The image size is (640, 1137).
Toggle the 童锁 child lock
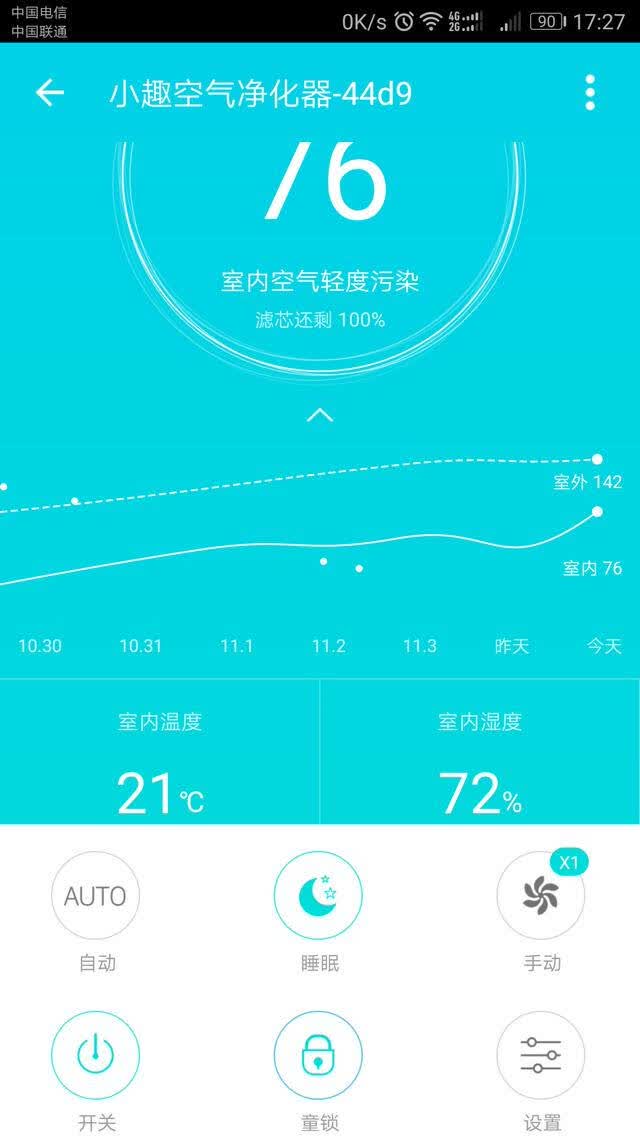318,1056
